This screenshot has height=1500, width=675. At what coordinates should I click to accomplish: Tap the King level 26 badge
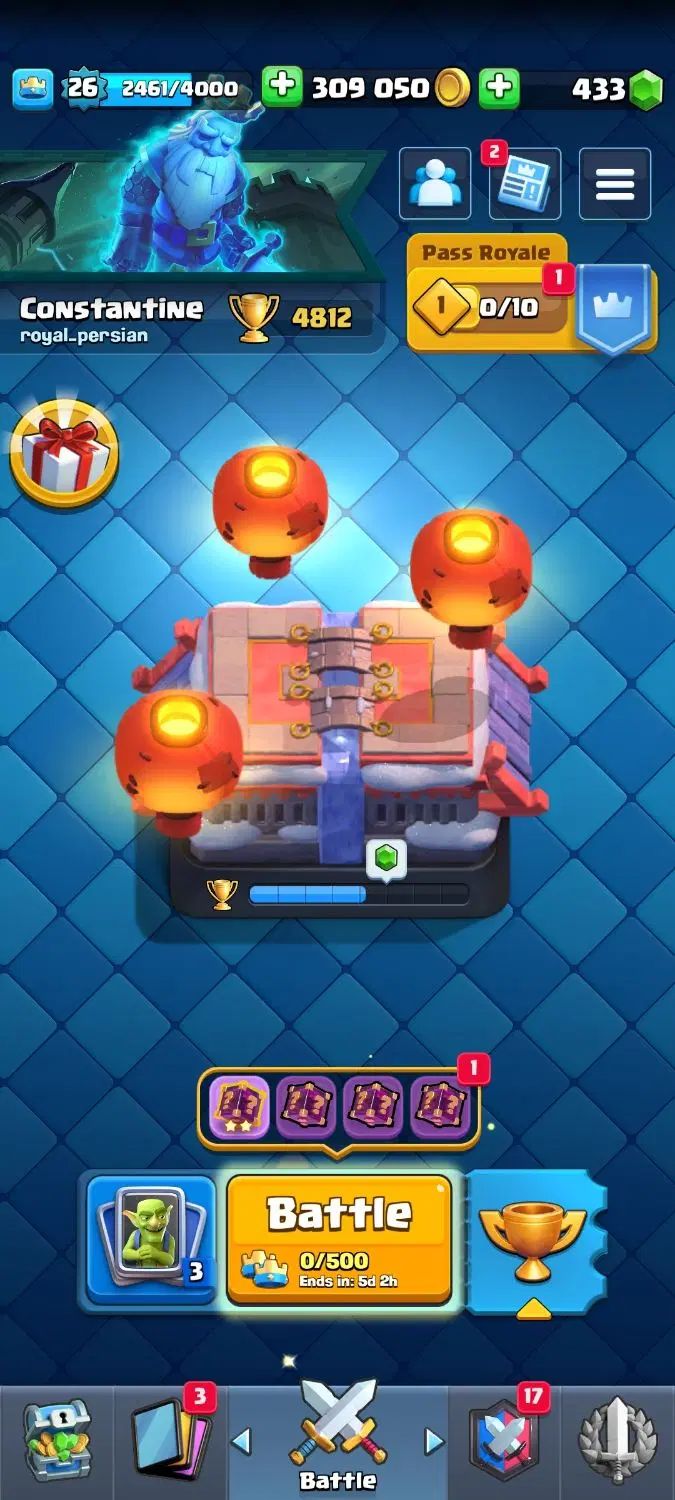click(x=82, y=88)
